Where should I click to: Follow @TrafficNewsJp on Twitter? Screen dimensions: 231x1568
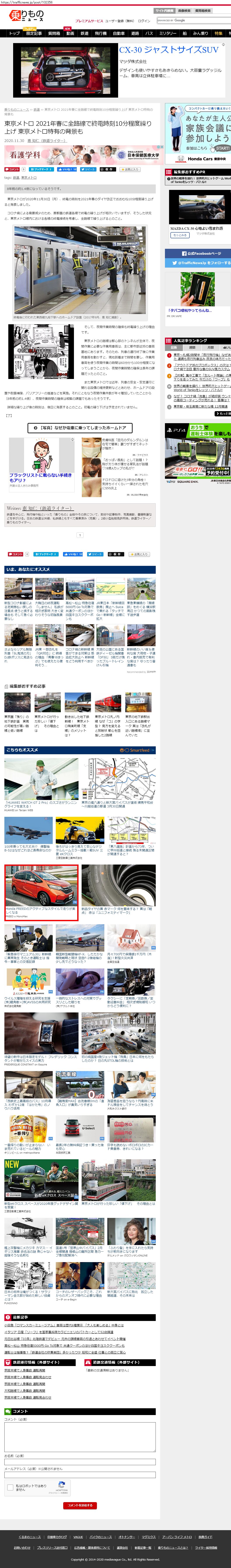198,263
